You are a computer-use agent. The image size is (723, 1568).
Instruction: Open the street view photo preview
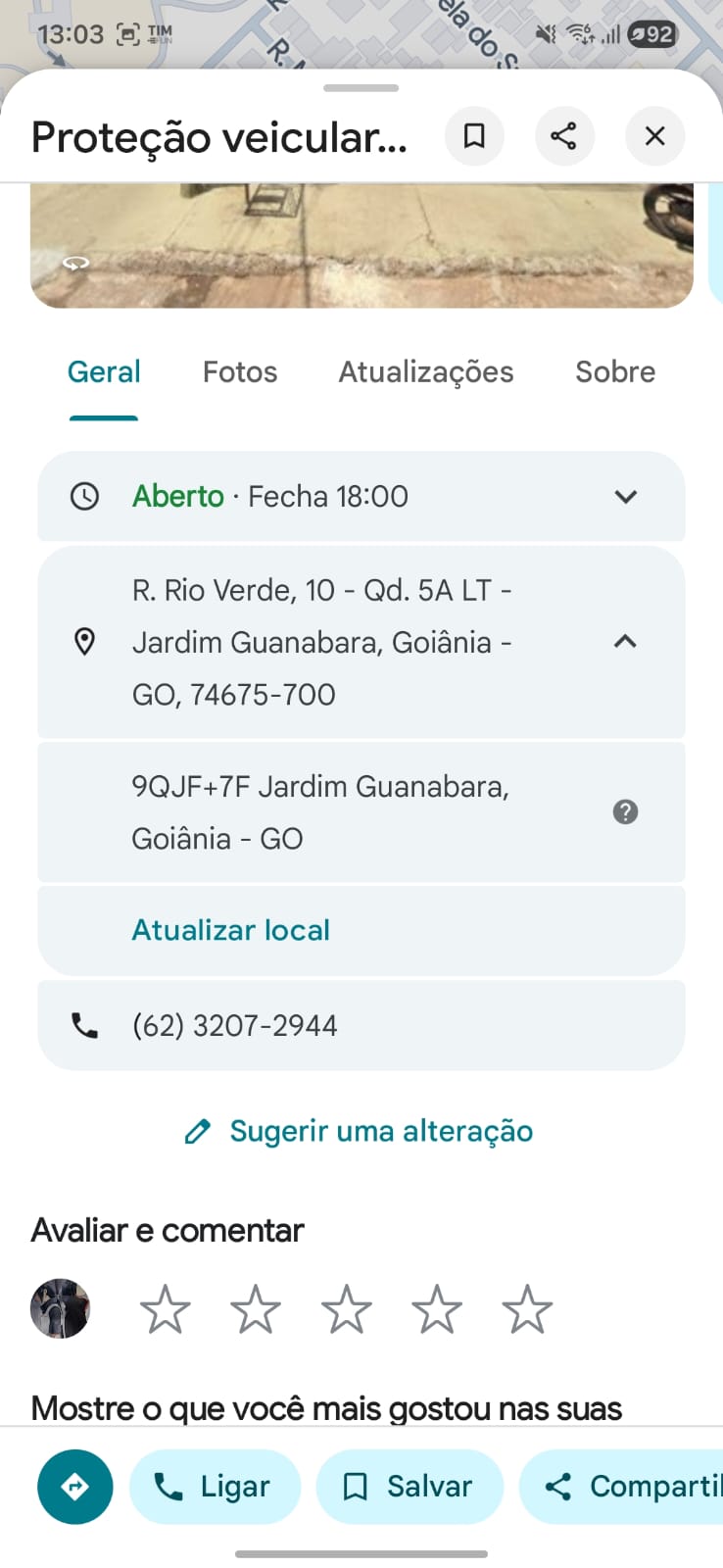tap(361, 247)
